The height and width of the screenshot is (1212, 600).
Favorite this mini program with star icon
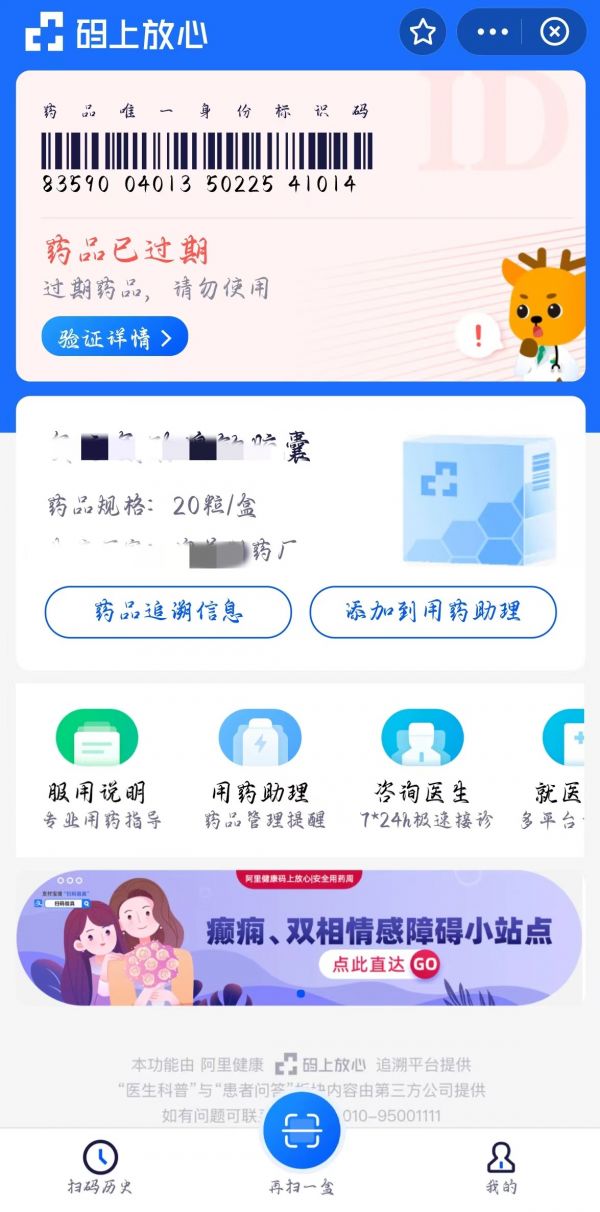[422, 33]
